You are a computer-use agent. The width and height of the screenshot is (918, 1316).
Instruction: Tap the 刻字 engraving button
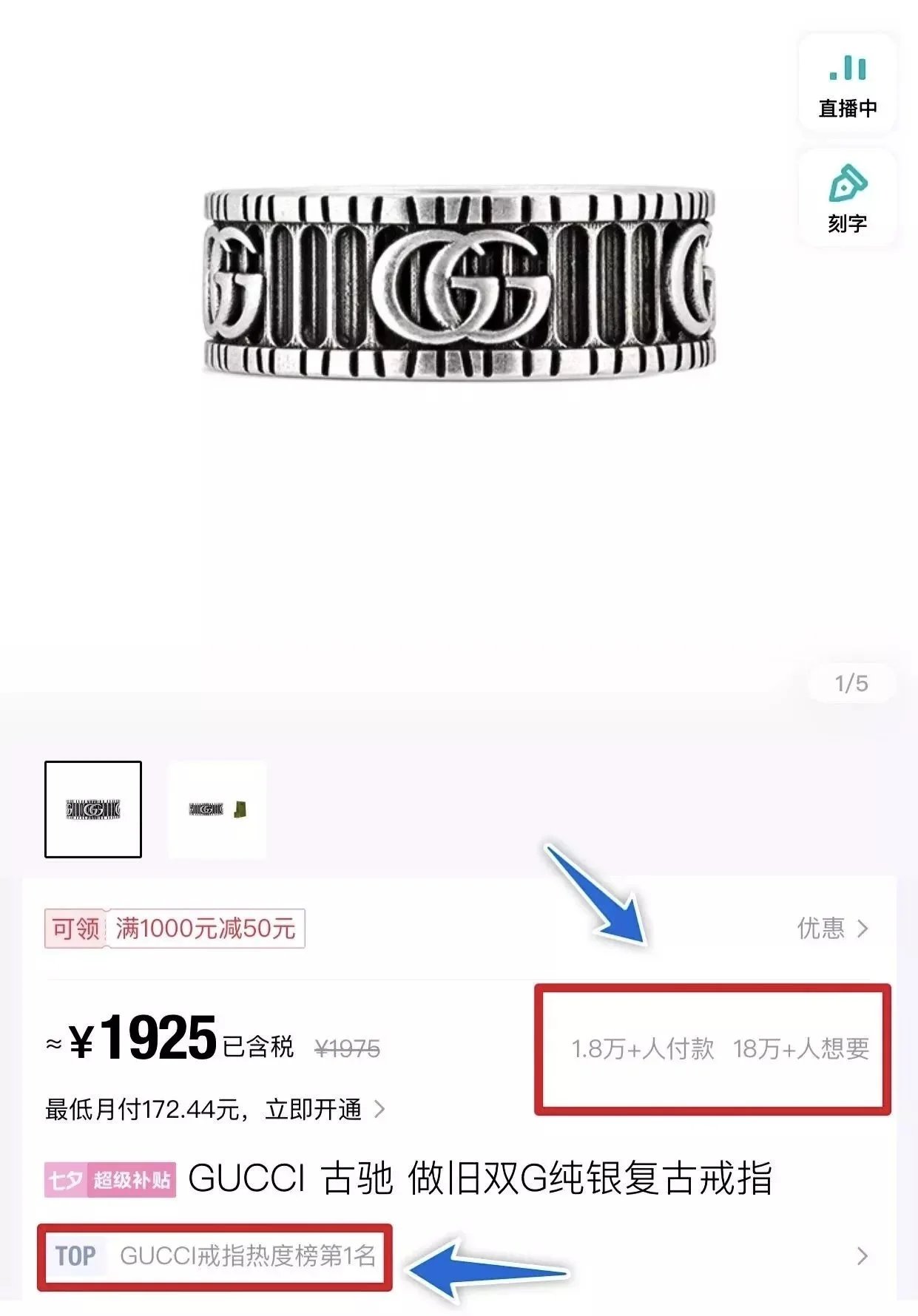[847, 198]
